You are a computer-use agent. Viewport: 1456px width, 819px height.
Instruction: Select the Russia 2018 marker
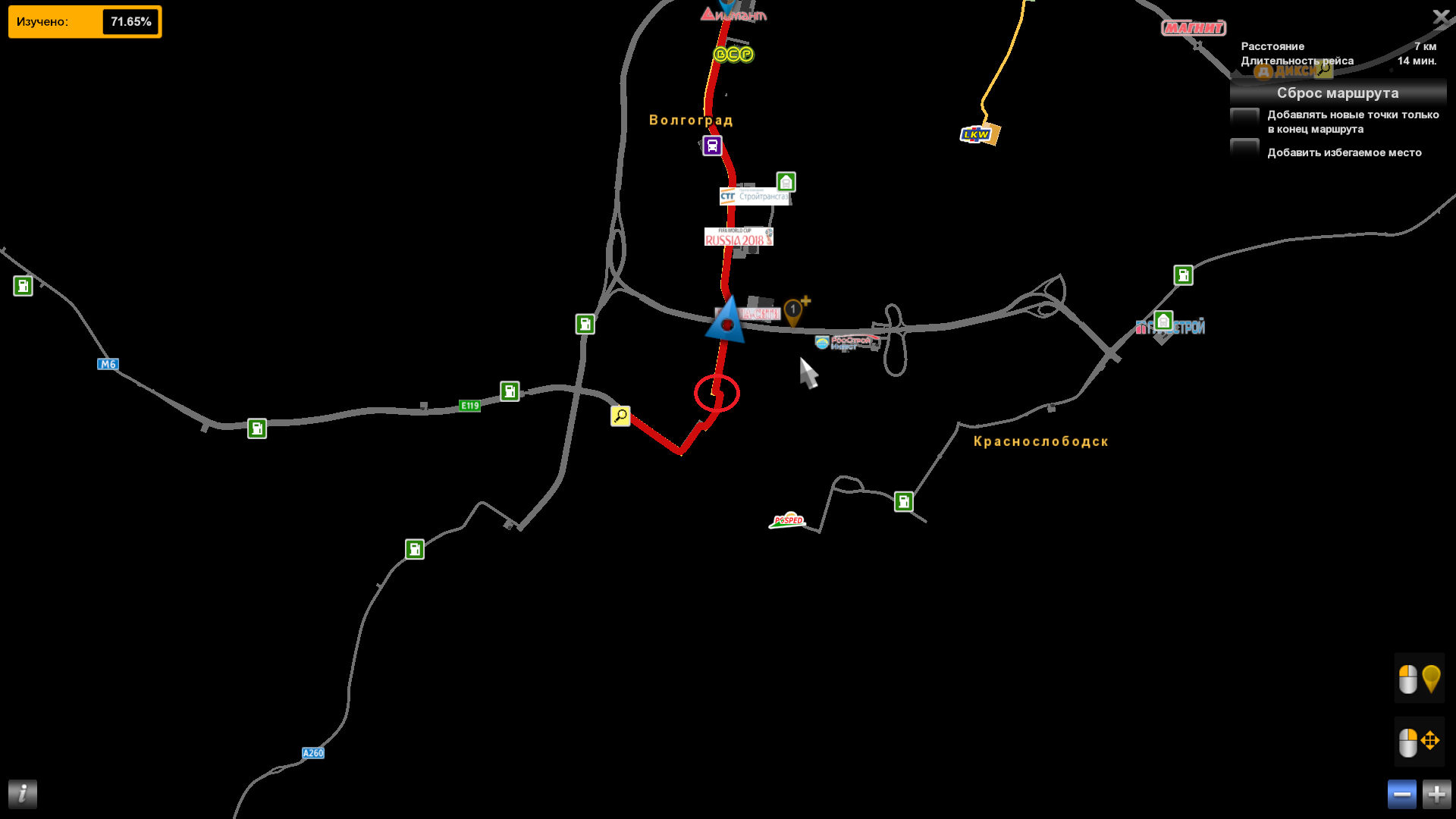[x=738, y=237]
